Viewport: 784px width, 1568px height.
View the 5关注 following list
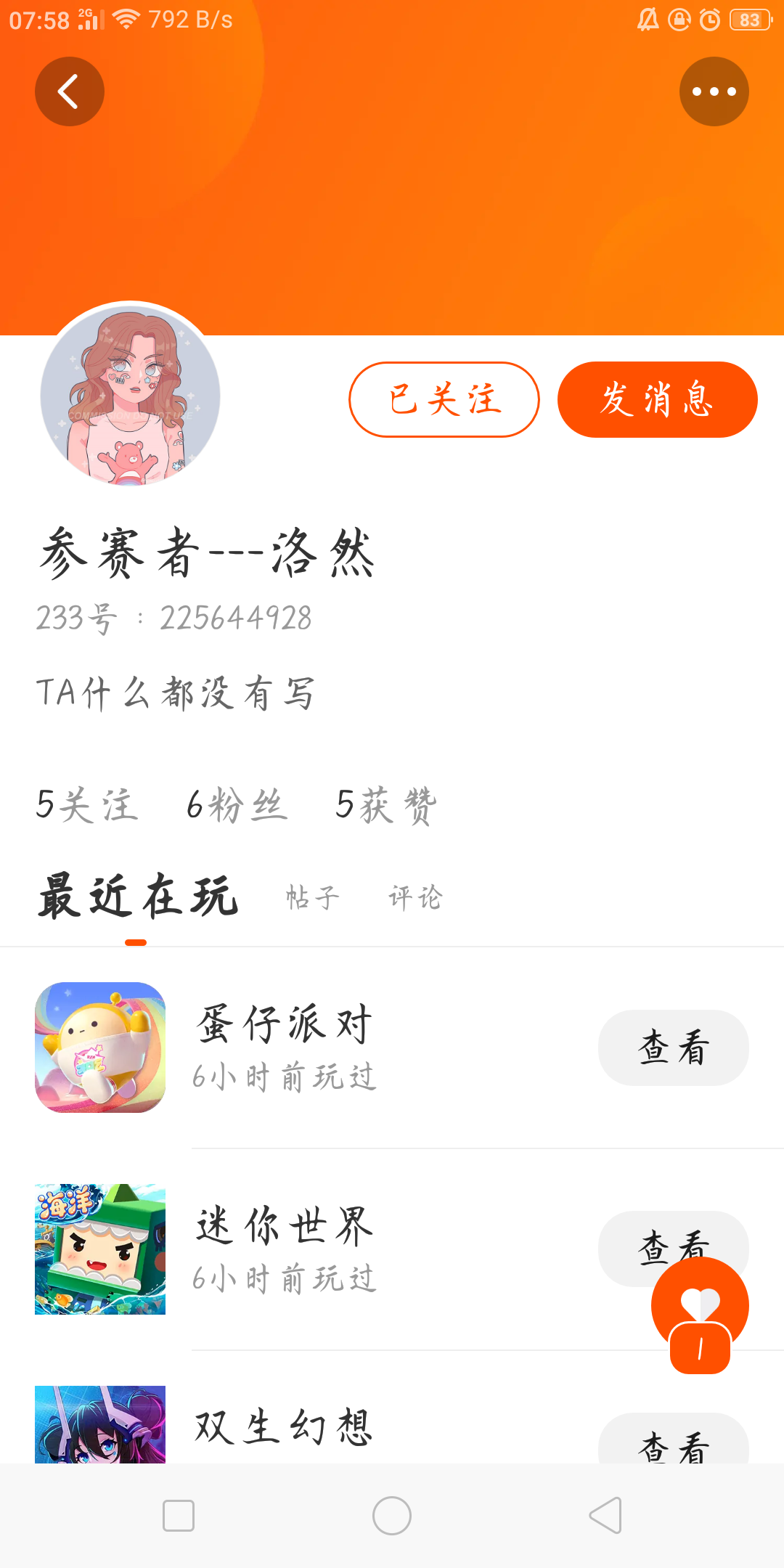pyautogui.click(x=87, y=805)
